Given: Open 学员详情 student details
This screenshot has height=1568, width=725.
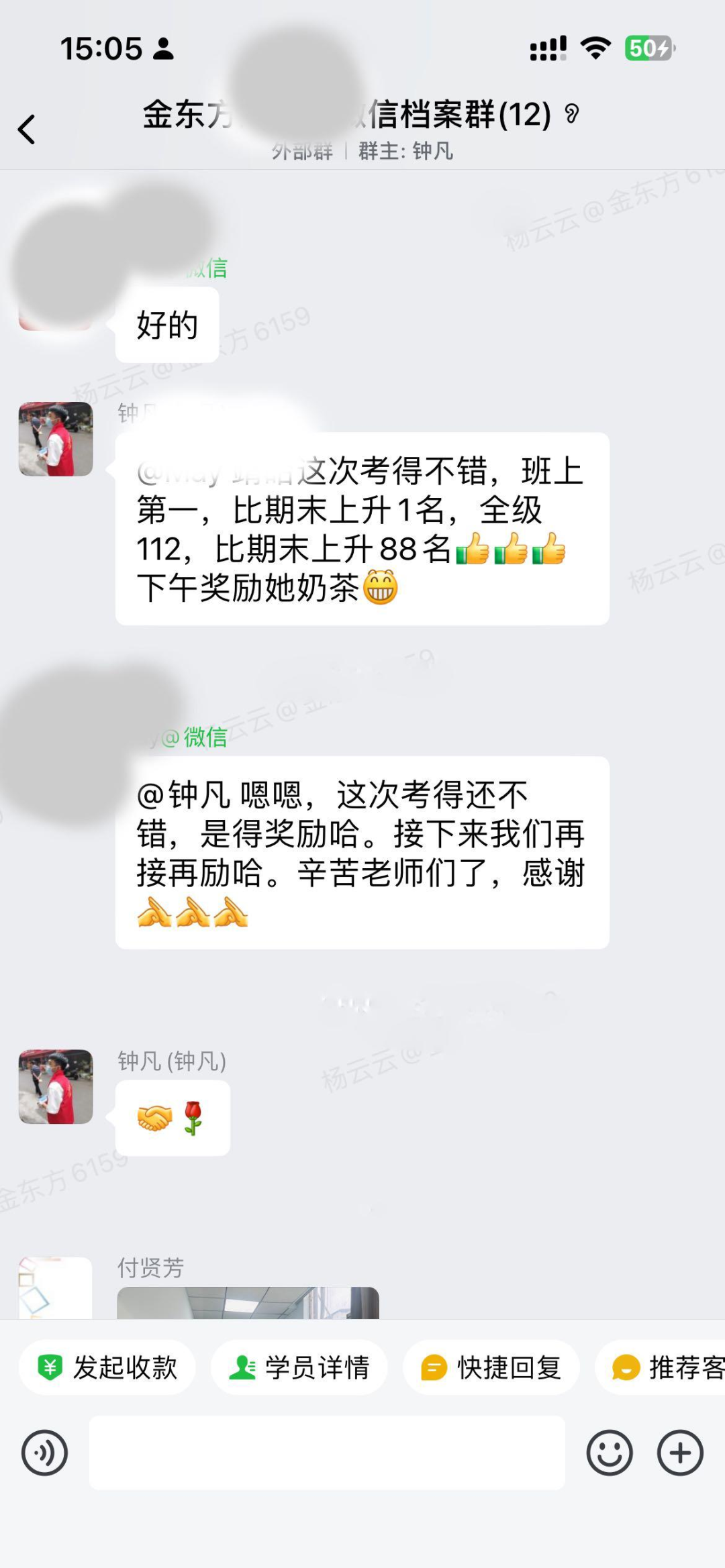Looking at the screenshot, I should point(299,1367).
